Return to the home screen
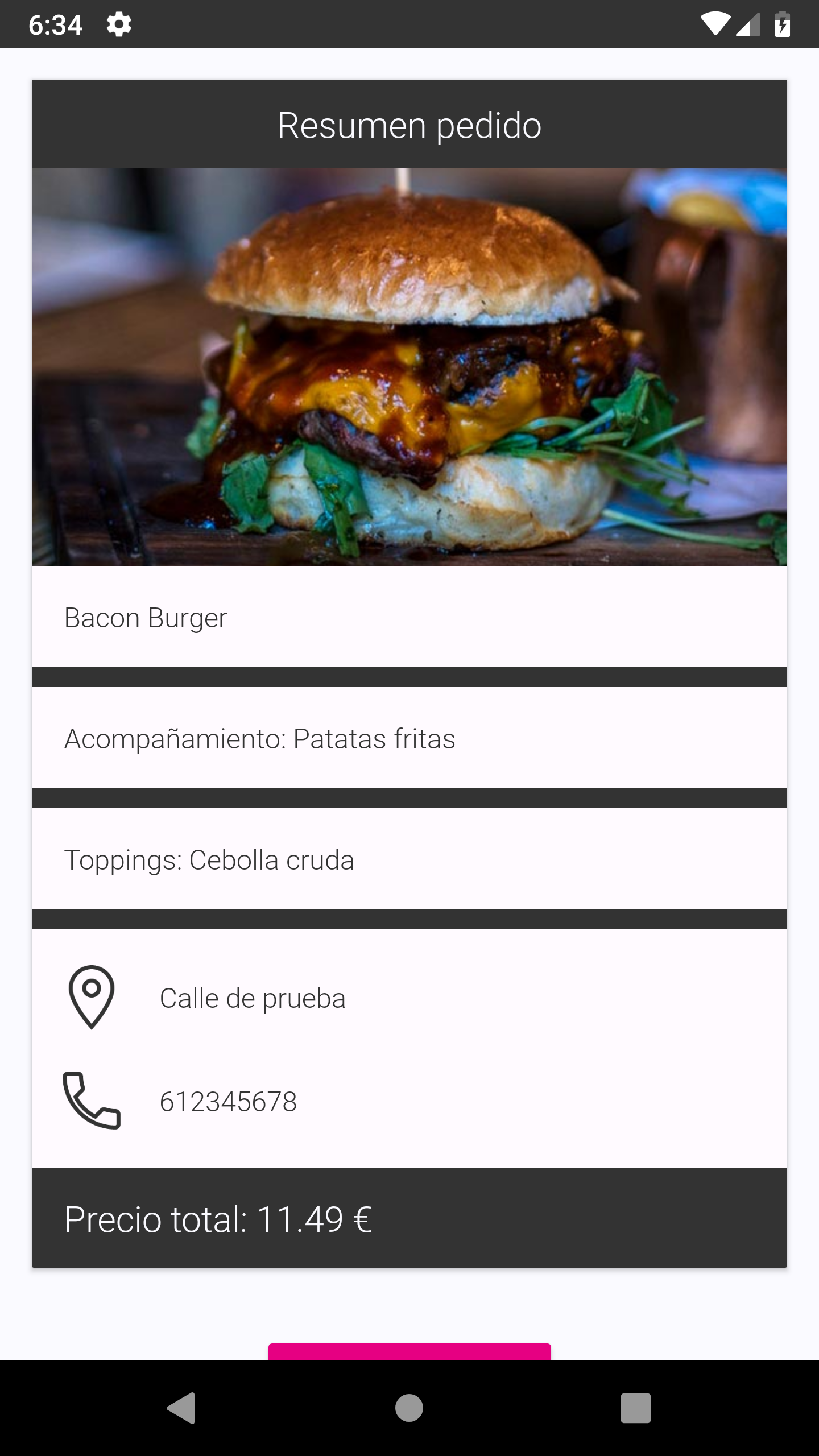 click(x=409, y=1408)
